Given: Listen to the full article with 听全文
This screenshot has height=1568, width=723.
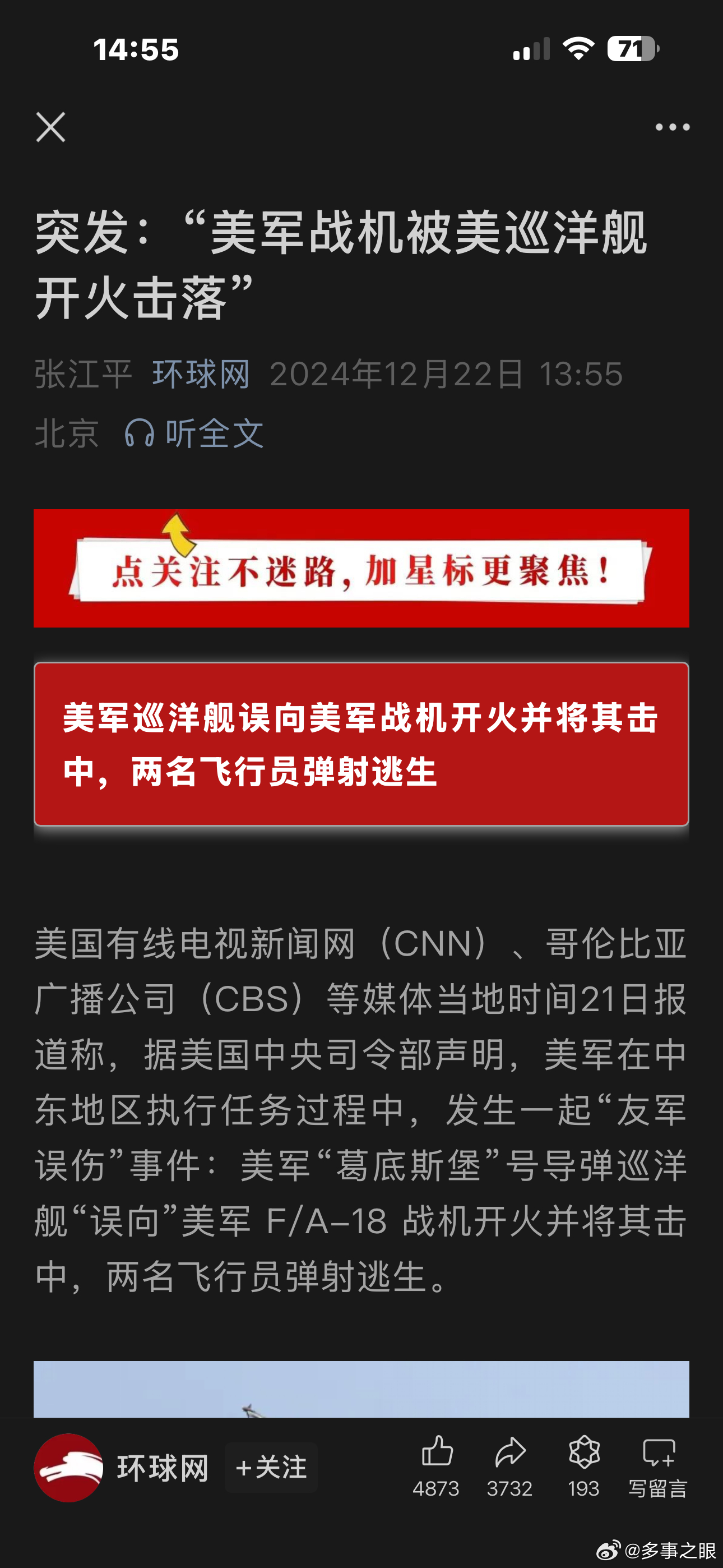Looking at the screenshot, I should pyautogui.click(x=193, y=433).
